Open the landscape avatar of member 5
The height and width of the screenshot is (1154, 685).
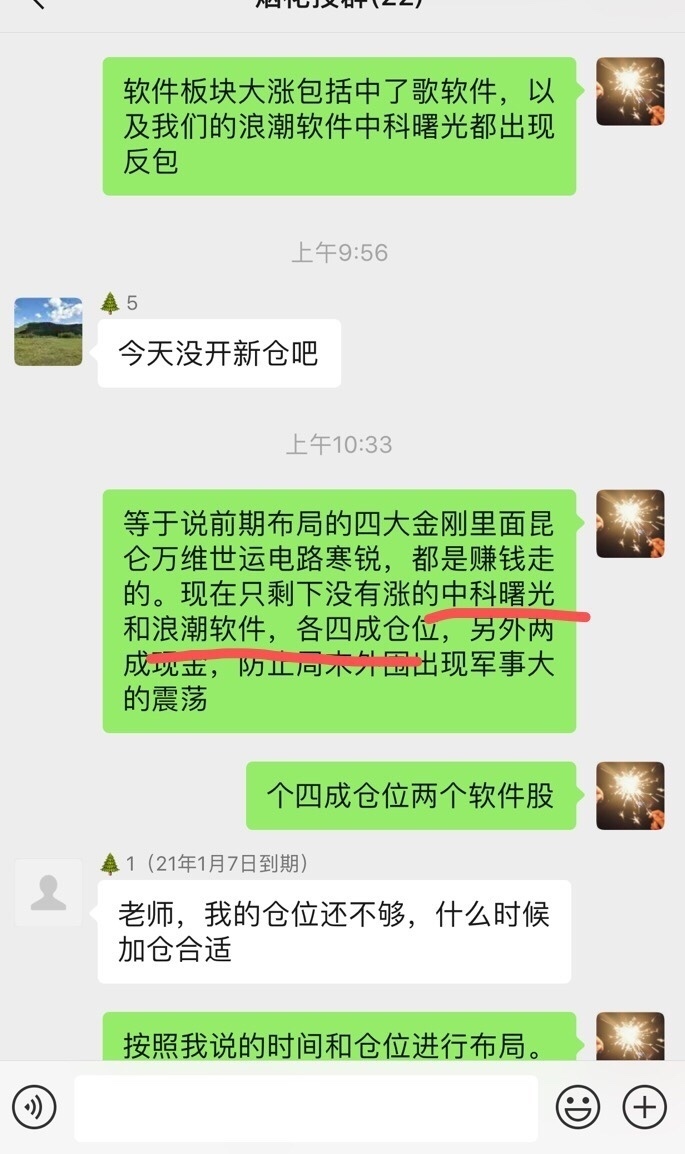49,332
